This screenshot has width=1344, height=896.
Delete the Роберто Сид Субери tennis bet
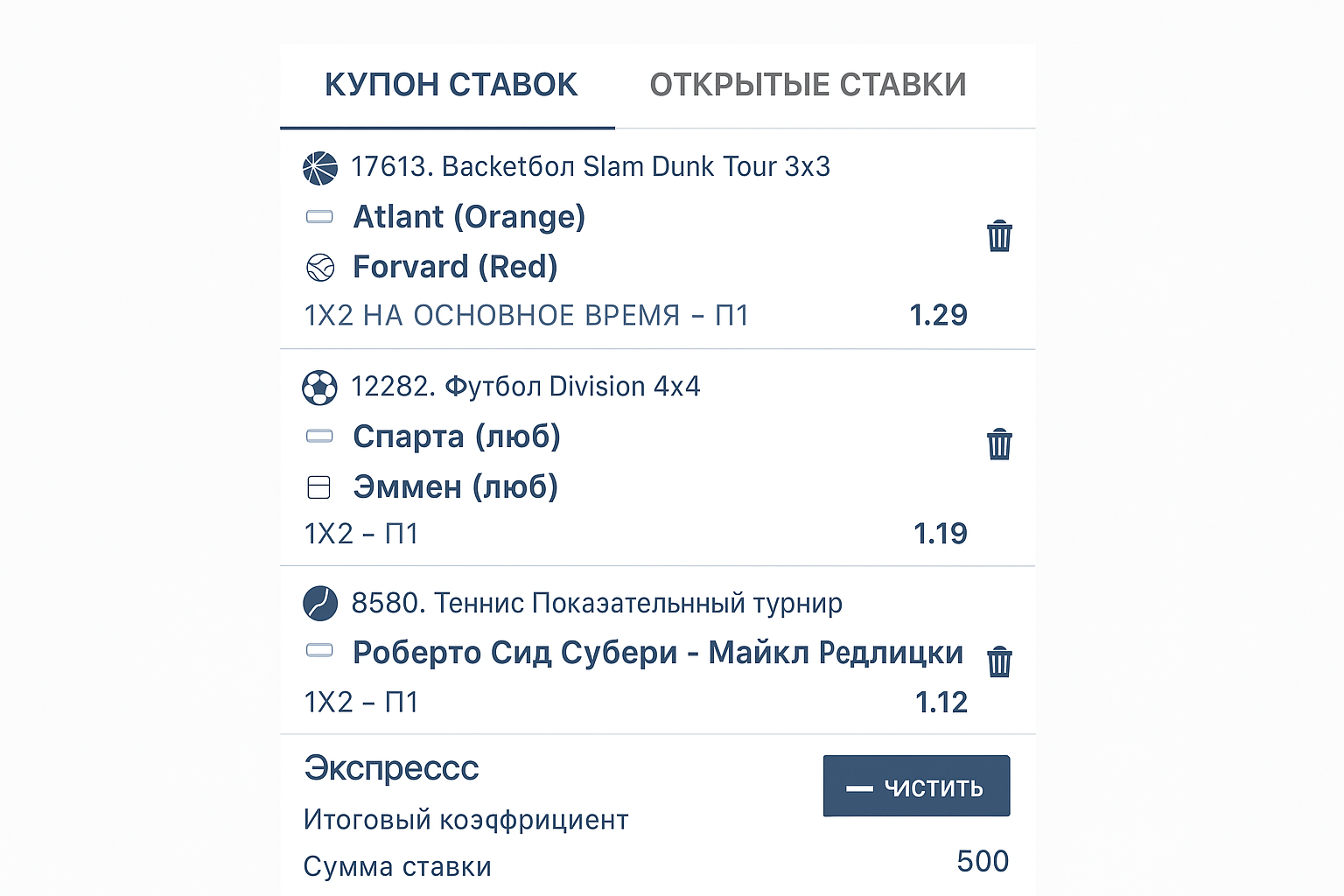(x=999, y=661)
